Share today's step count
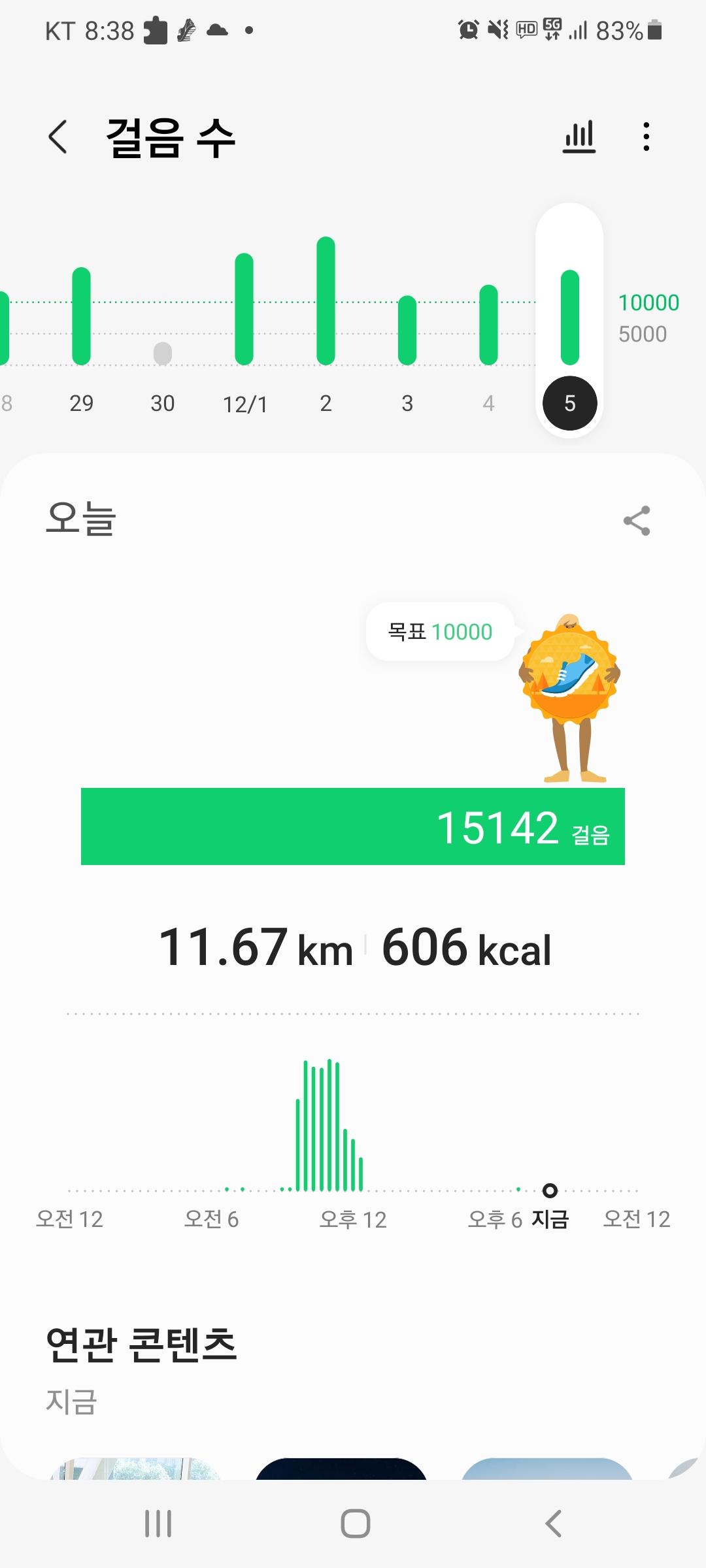Image resolution: width=706 pixels, height=1568 pixels. pos(637,521)
